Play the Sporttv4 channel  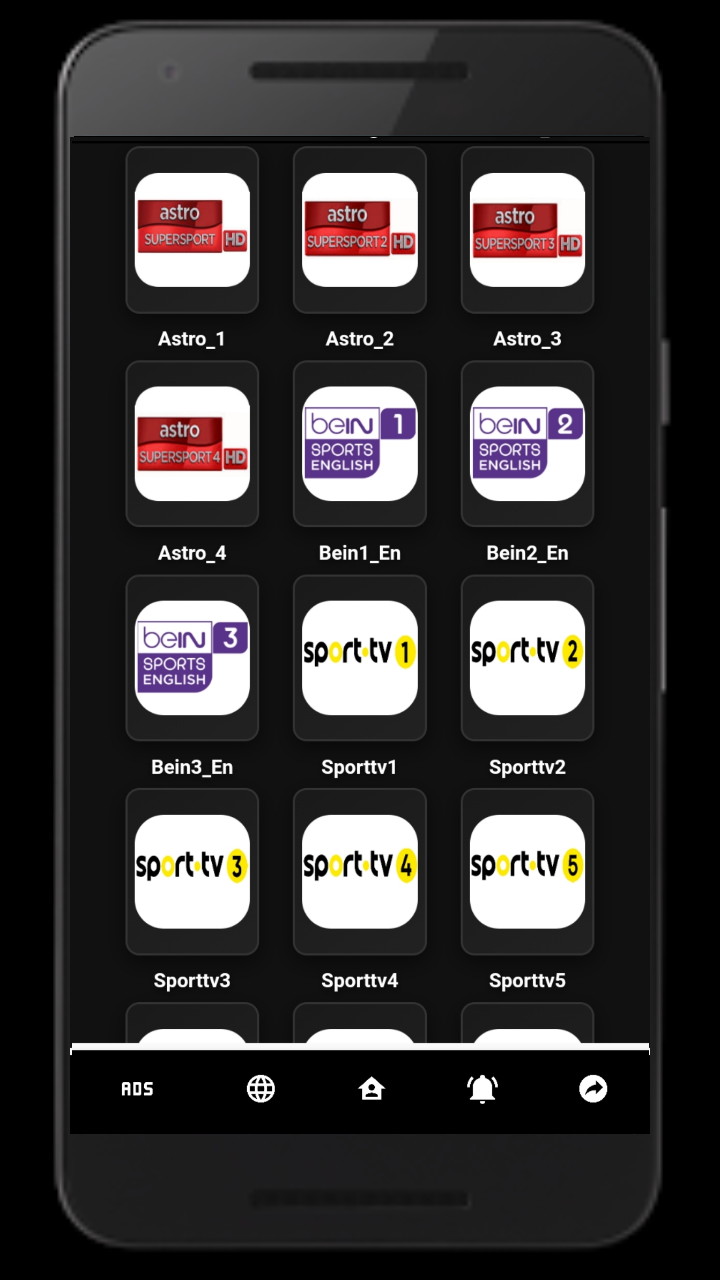tap(359, 869)
